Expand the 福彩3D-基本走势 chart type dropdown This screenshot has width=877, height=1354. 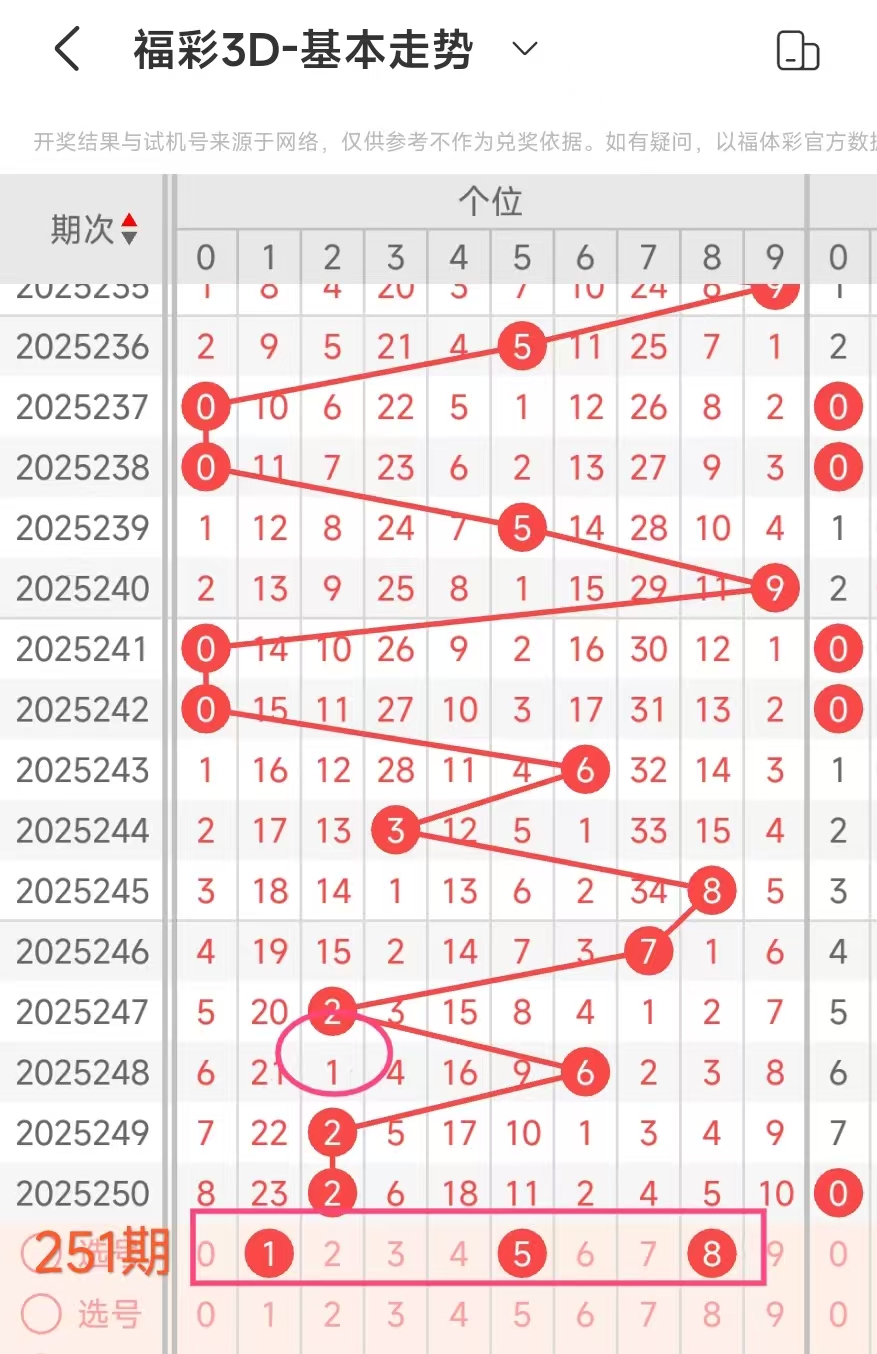pos(525,49)
